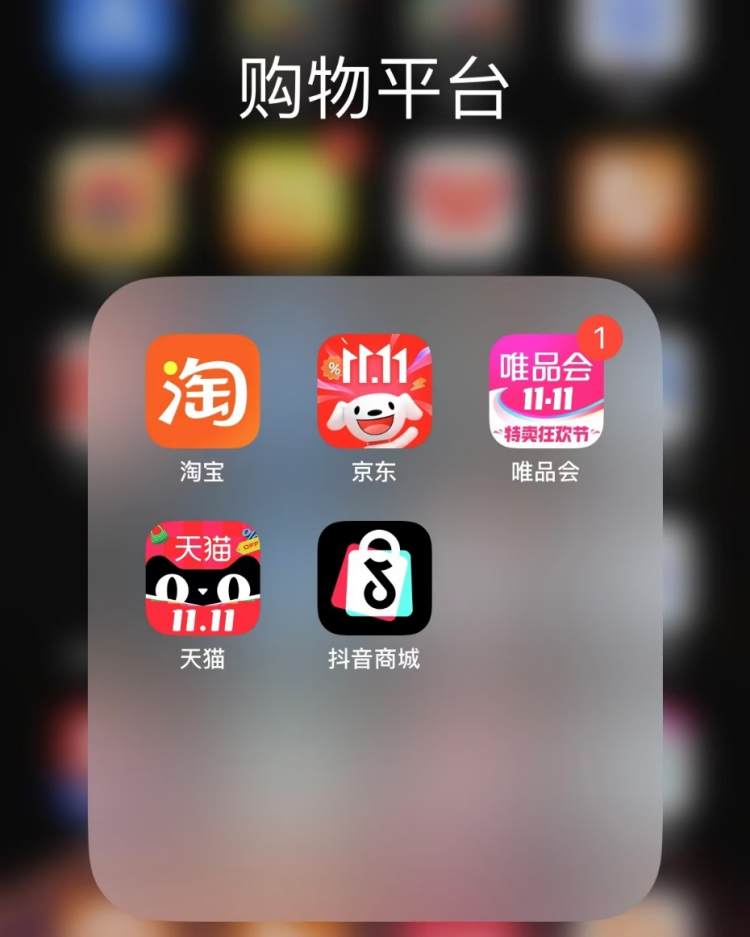The image size is (750, 937).
Task: Open the 淘宝 app
Action: click(202, 391)
